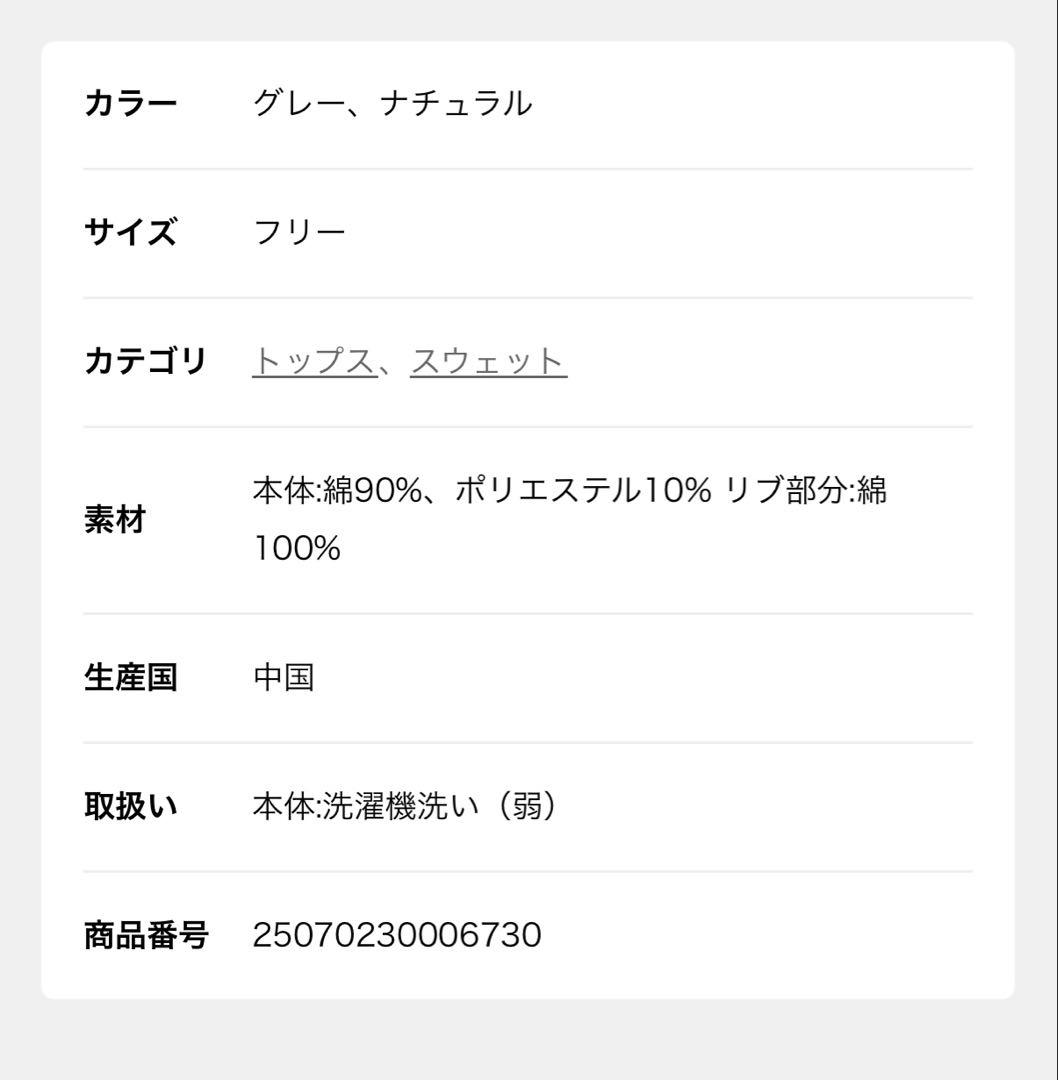Select the size value フリー
This screenshot has width=1058, height=1080.
pyautogui.click(x=300, y=231)
